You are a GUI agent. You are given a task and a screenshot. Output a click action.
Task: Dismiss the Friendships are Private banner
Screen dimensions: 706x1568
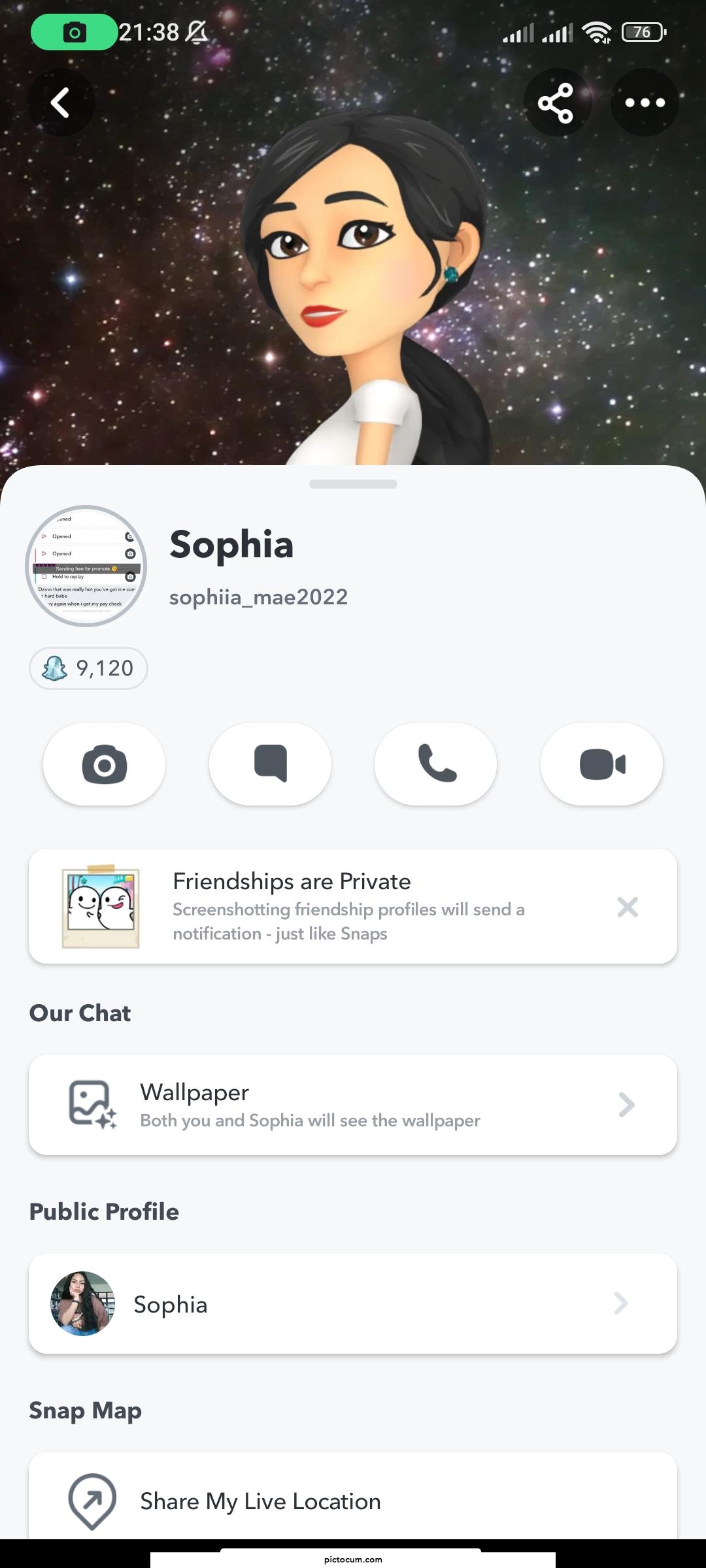628,907
